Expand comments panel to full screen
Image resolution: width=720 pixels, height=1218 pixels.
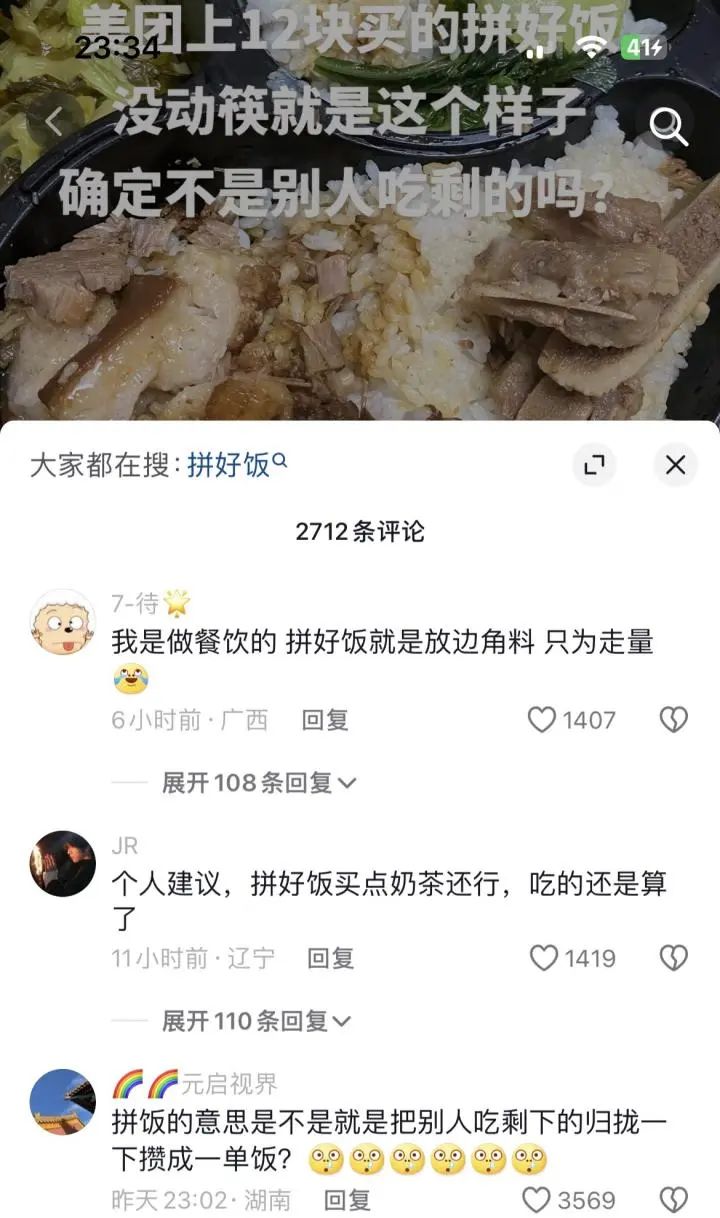(594, 465)
